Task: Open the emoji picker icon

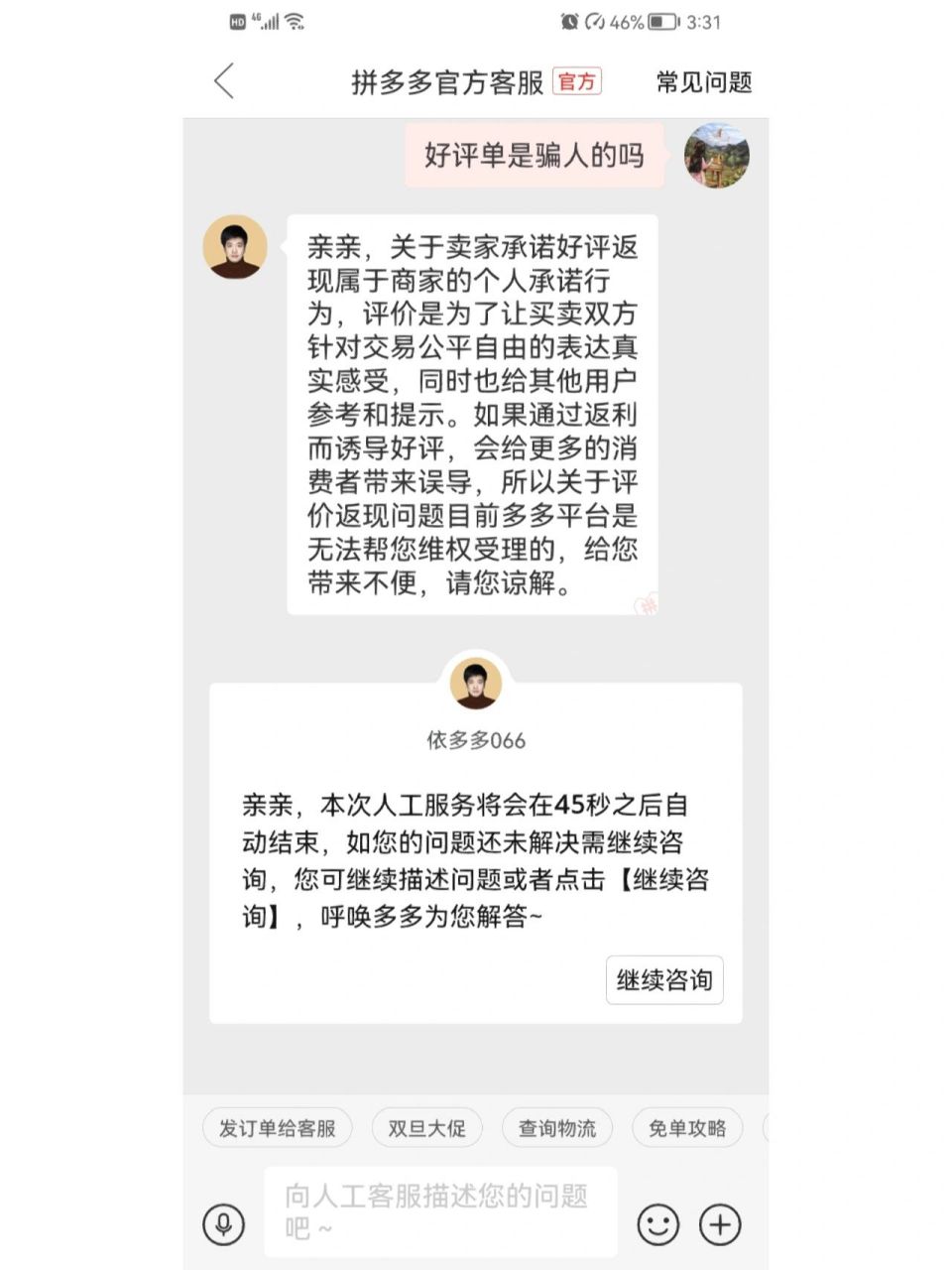Action: tap(656, 1225)
